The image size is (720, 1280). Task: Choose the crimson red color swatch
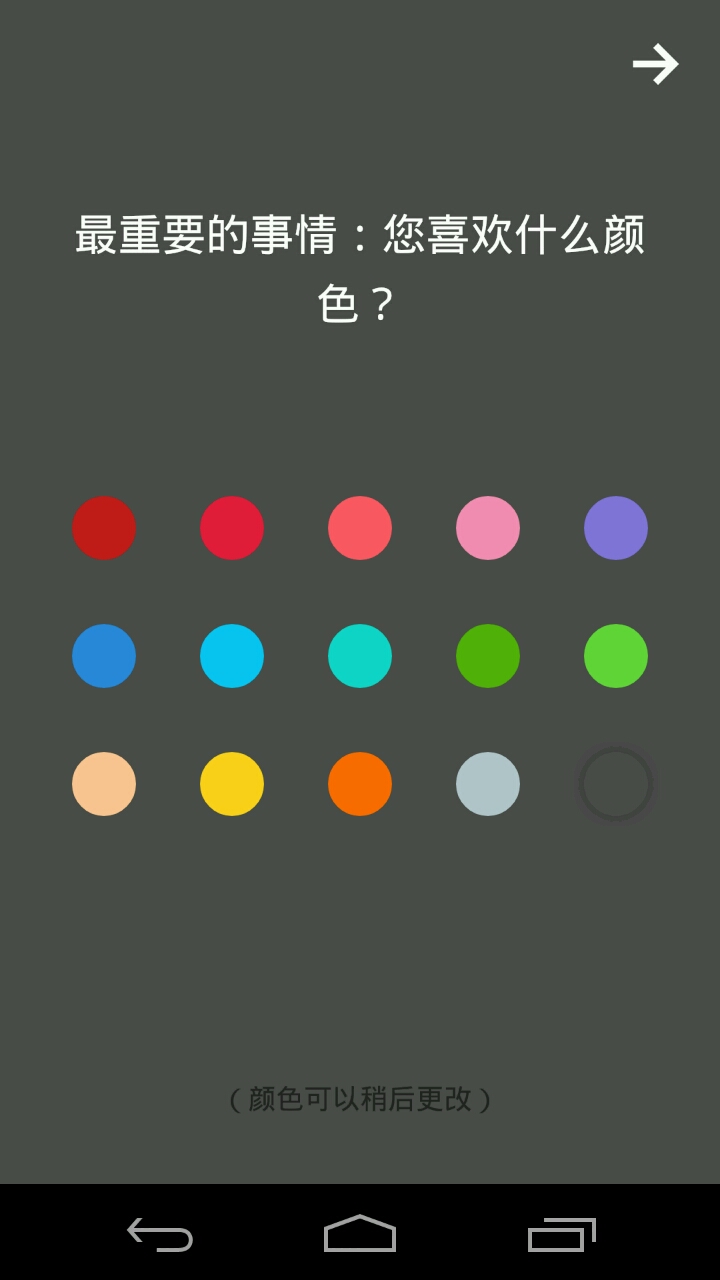[232, 528]
